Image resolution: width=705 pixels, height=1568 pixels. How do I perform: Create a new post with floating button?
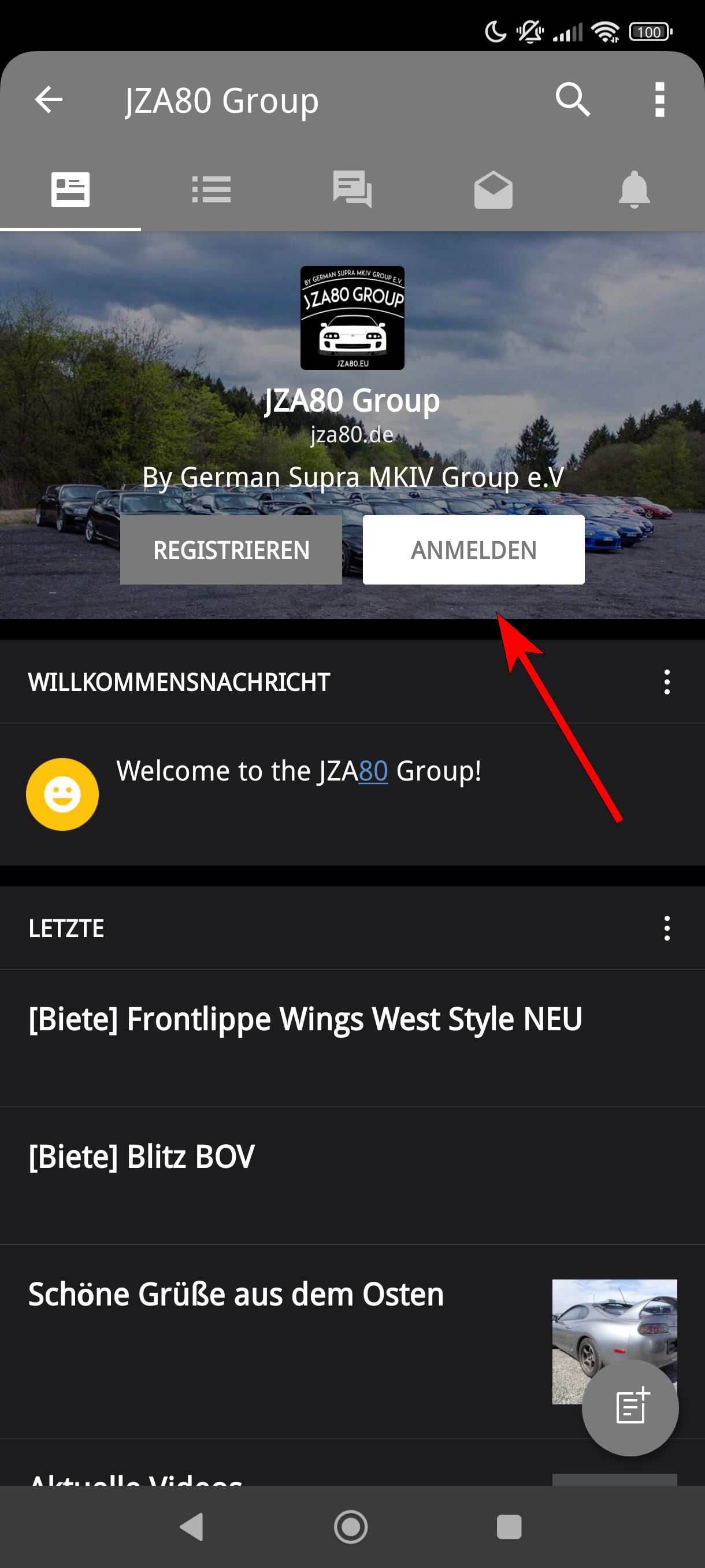(x=630, y=1407)
